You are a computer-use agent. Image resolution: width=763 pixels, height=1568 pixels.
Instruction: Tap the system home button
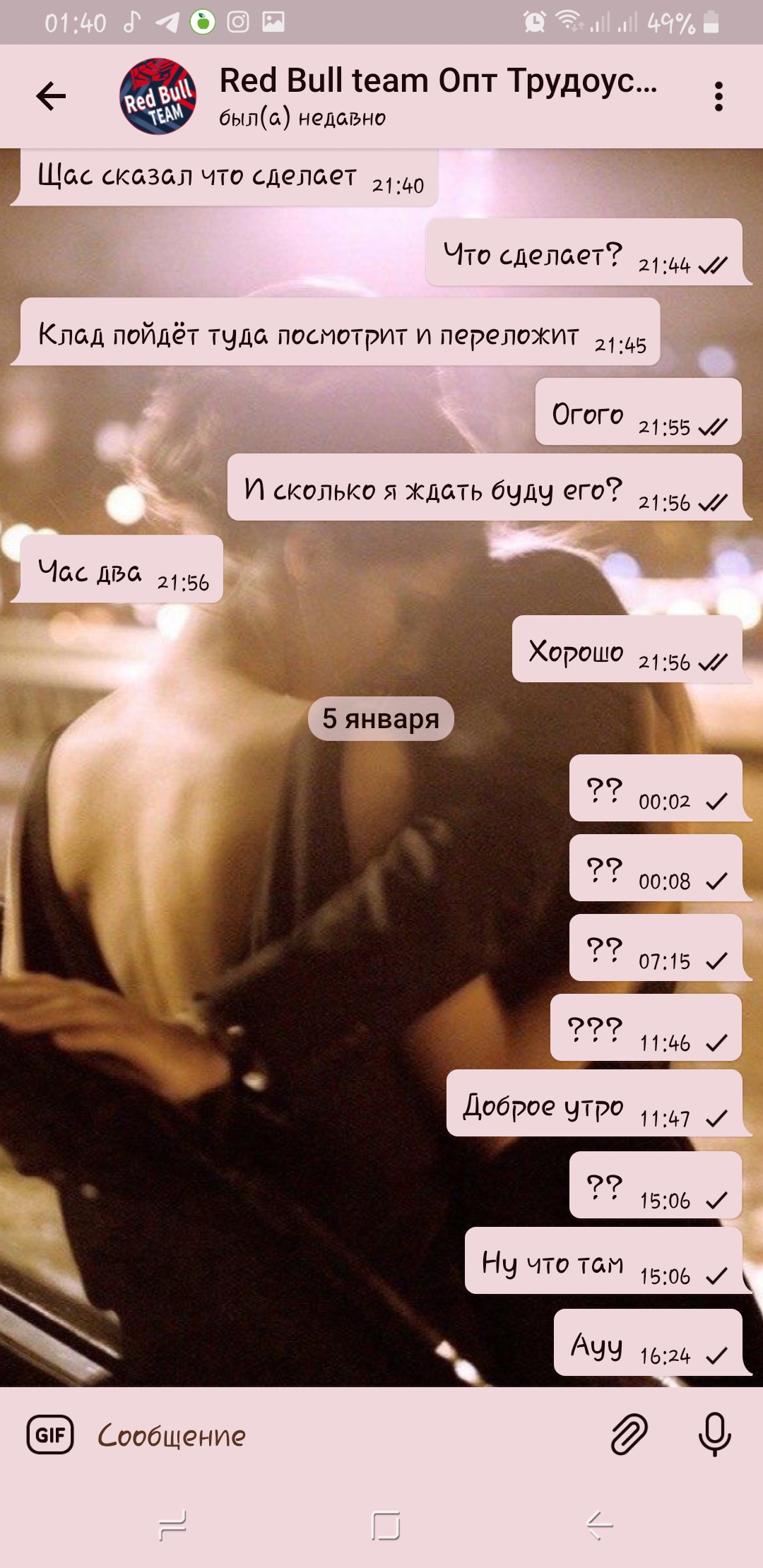pyautogui.click(x=385, y=1526)
